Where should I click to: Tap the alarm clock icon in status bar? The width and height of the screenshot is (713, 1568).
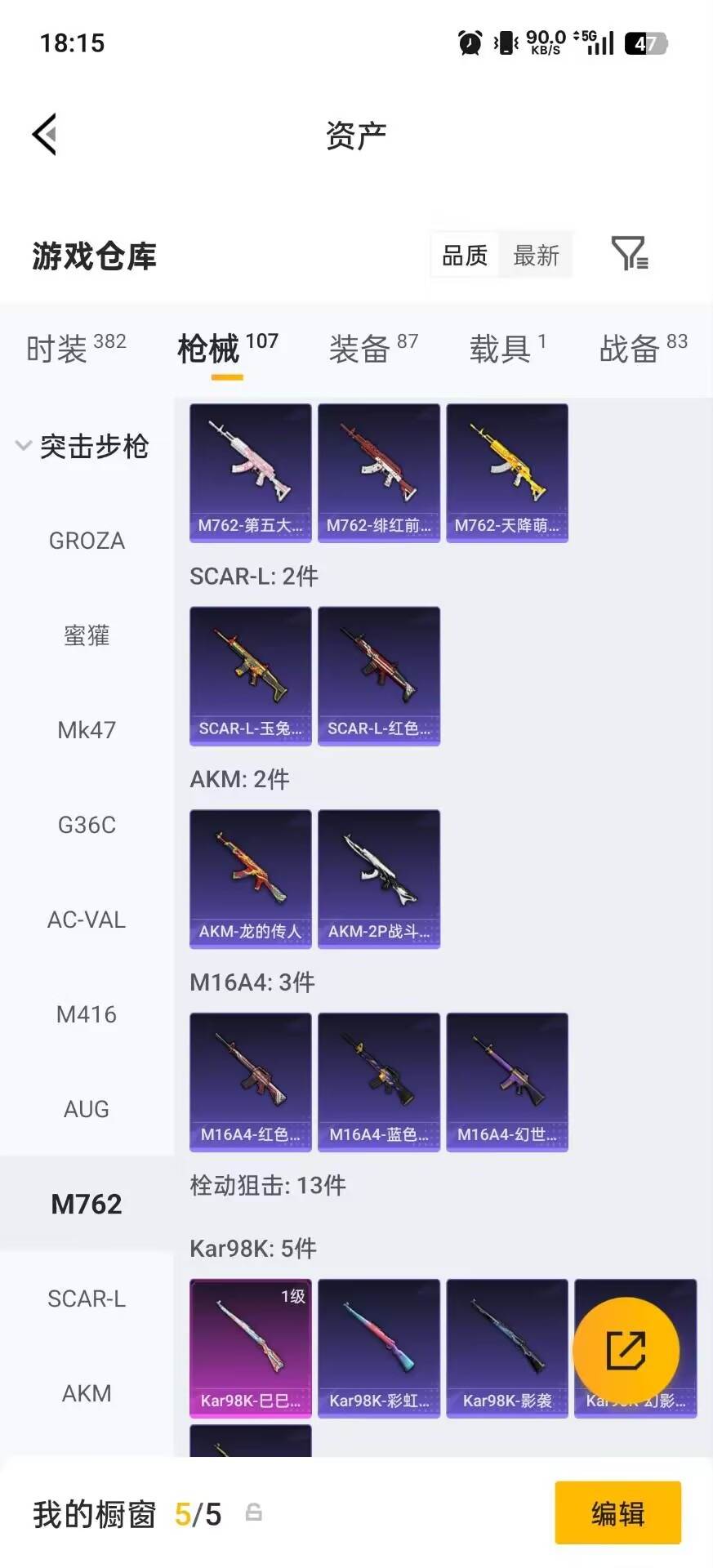coord(468,42)
